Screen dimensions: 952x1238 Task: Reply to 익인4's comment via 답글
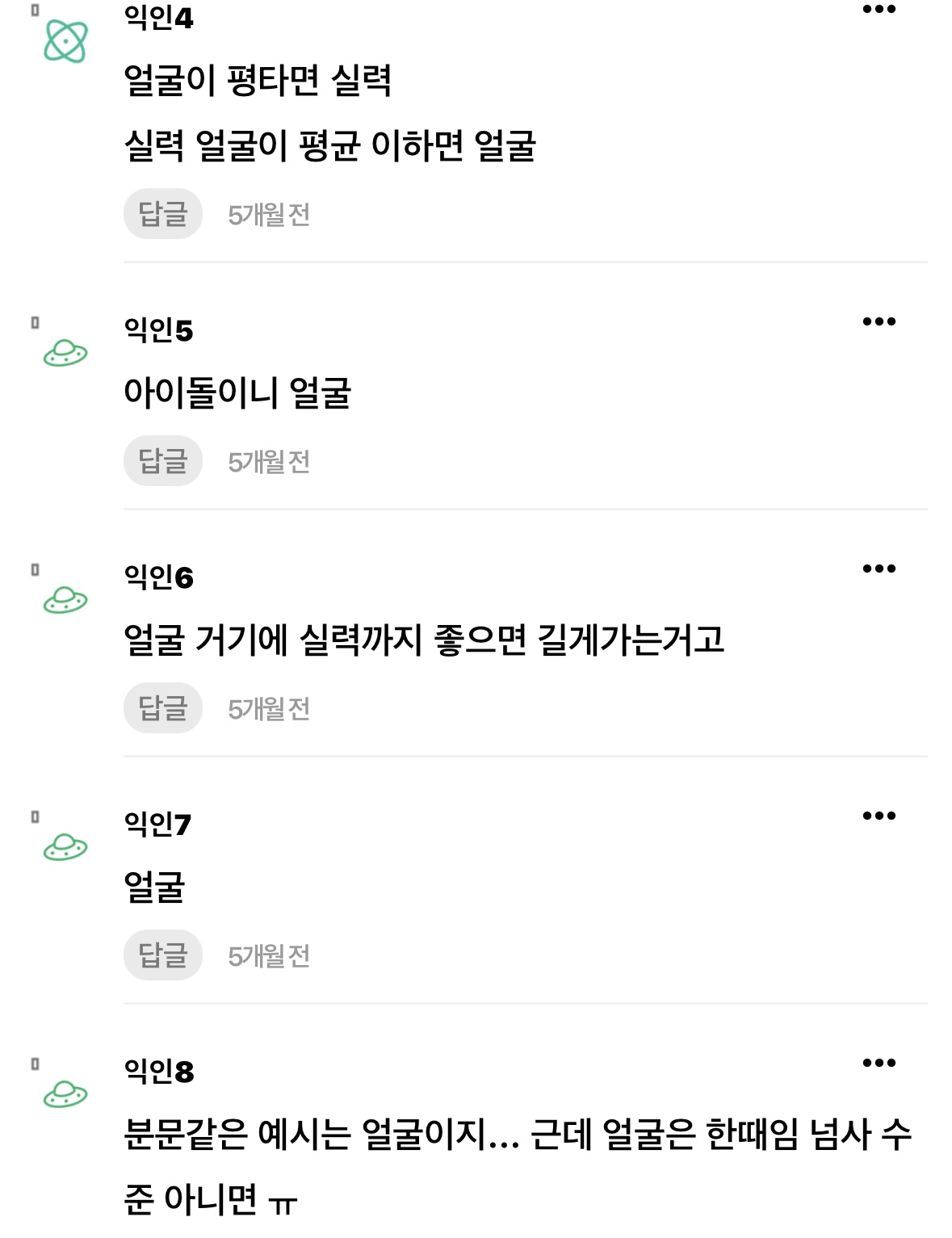pyautogui.click(x=162, y=214)
